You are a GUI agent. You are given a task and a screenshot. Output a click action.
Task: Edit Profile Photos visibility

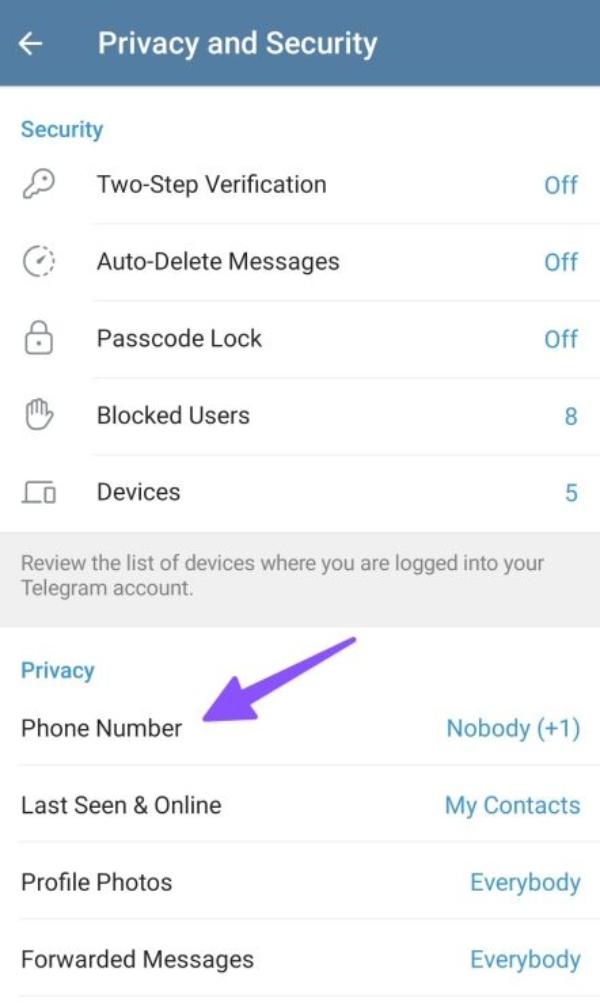97,882
